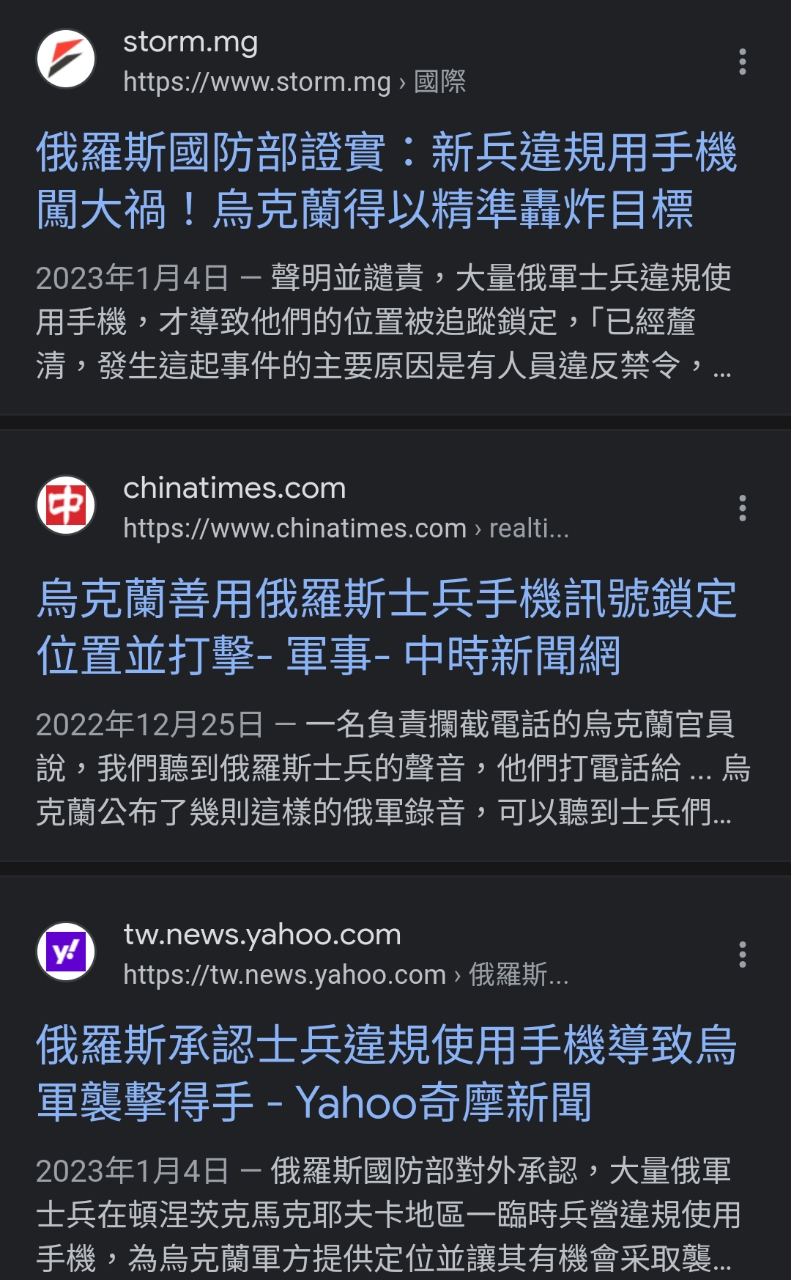791x1280 pixels.
Task: Open overflow menu for chinatimes.com result
Action: coord(742,508)
